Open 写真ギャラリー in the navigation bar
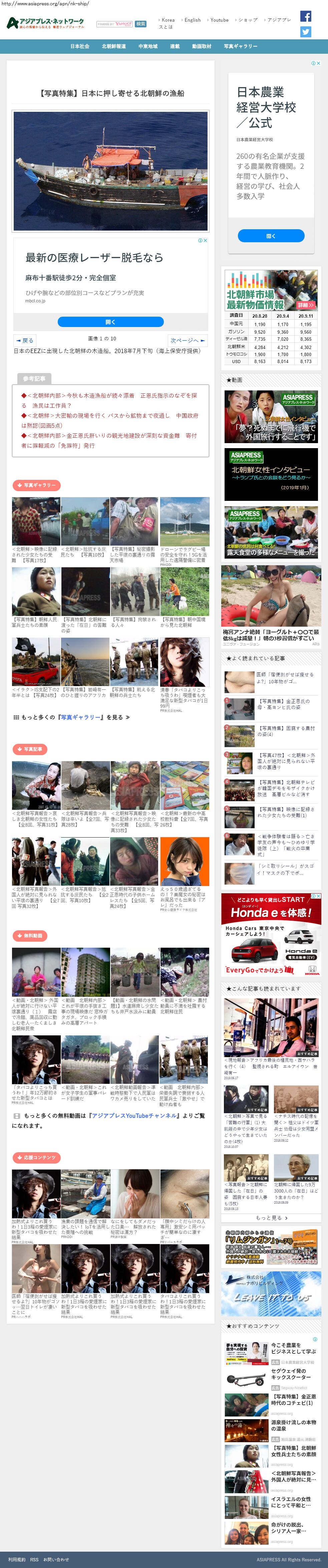328x1568 pixels. click(240, 46)
